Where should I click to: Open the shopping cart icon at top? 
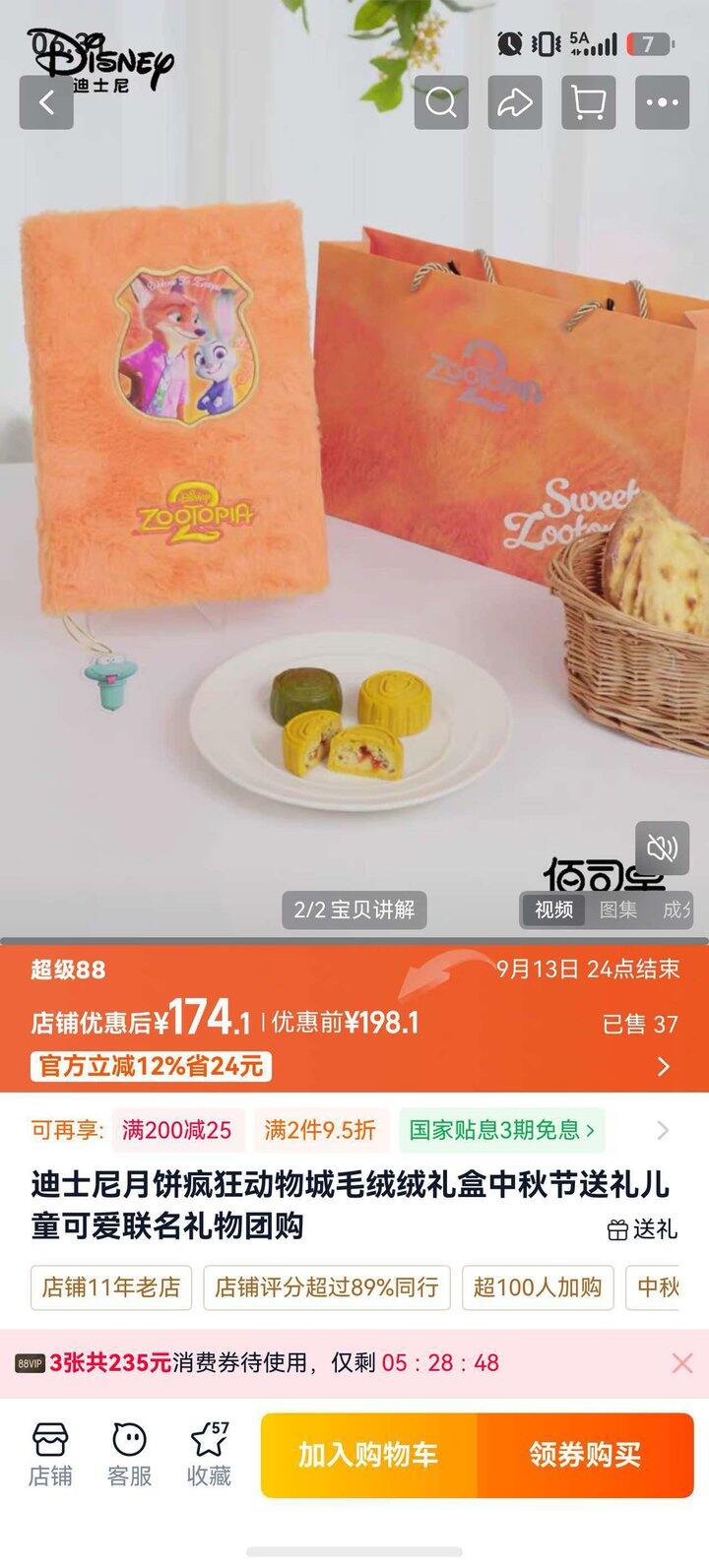(x=589, y=102)
